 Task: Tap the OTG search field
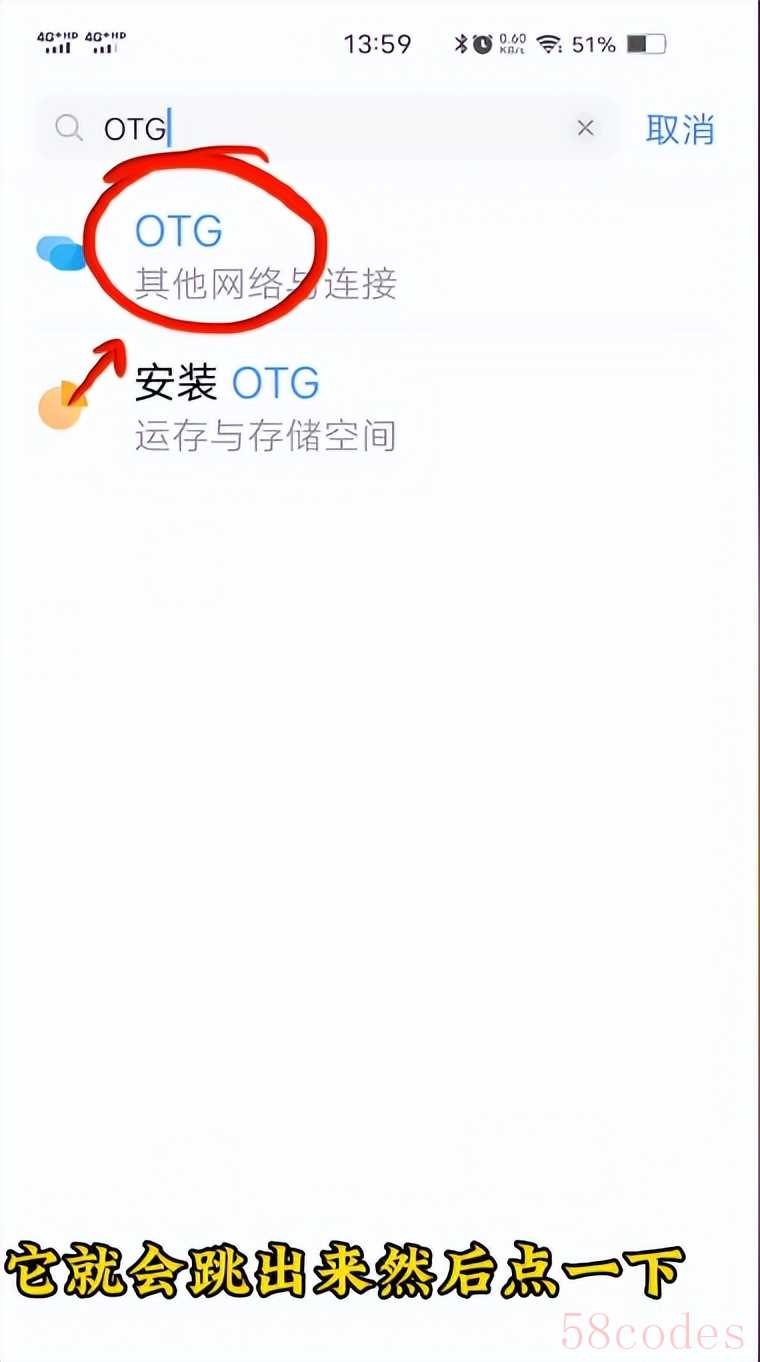[328, 128]
